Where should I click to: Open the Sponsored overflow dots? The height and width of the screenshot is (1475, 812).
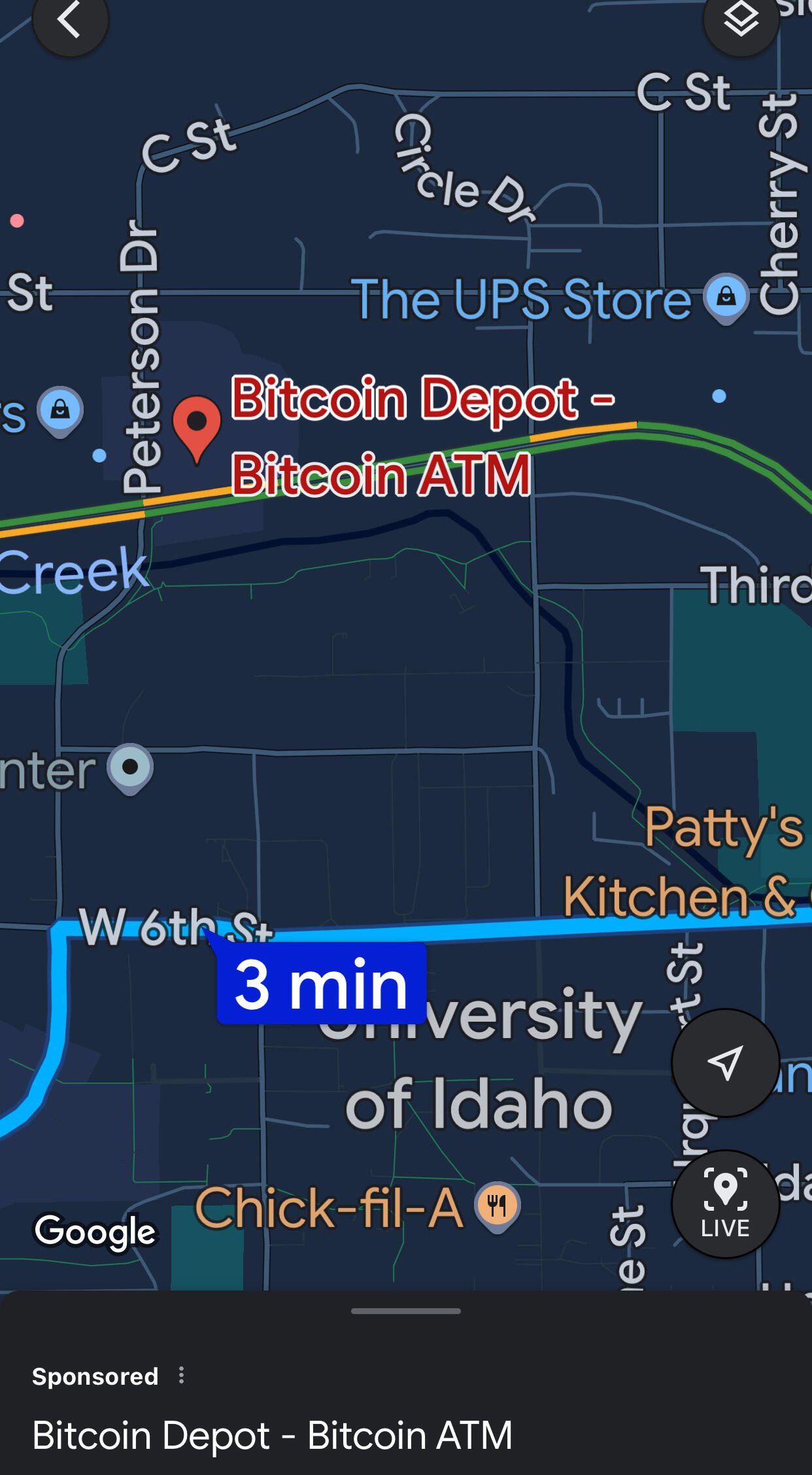pos(182,1376)
